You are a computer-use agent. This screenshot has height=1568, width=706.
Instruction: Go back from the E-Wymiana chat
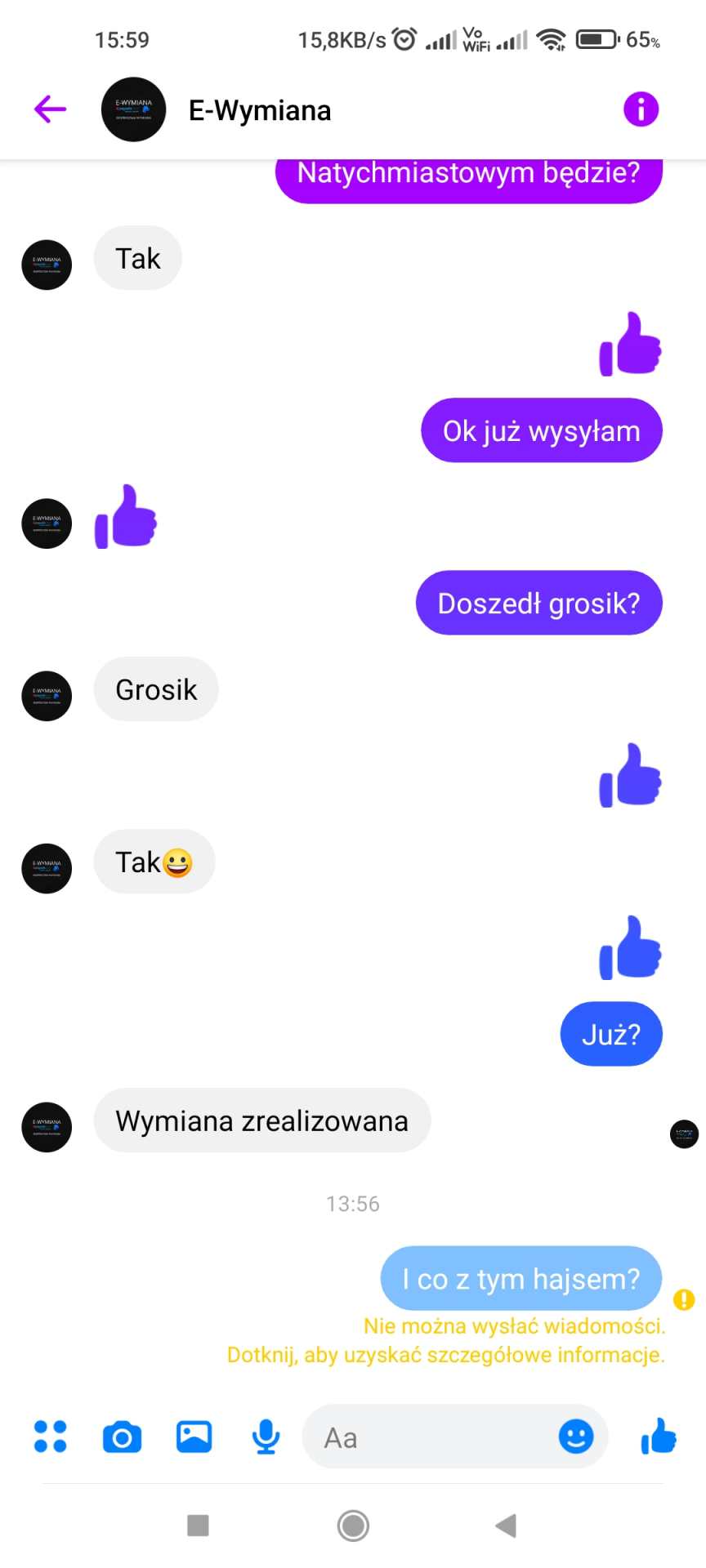pos(51,109)
